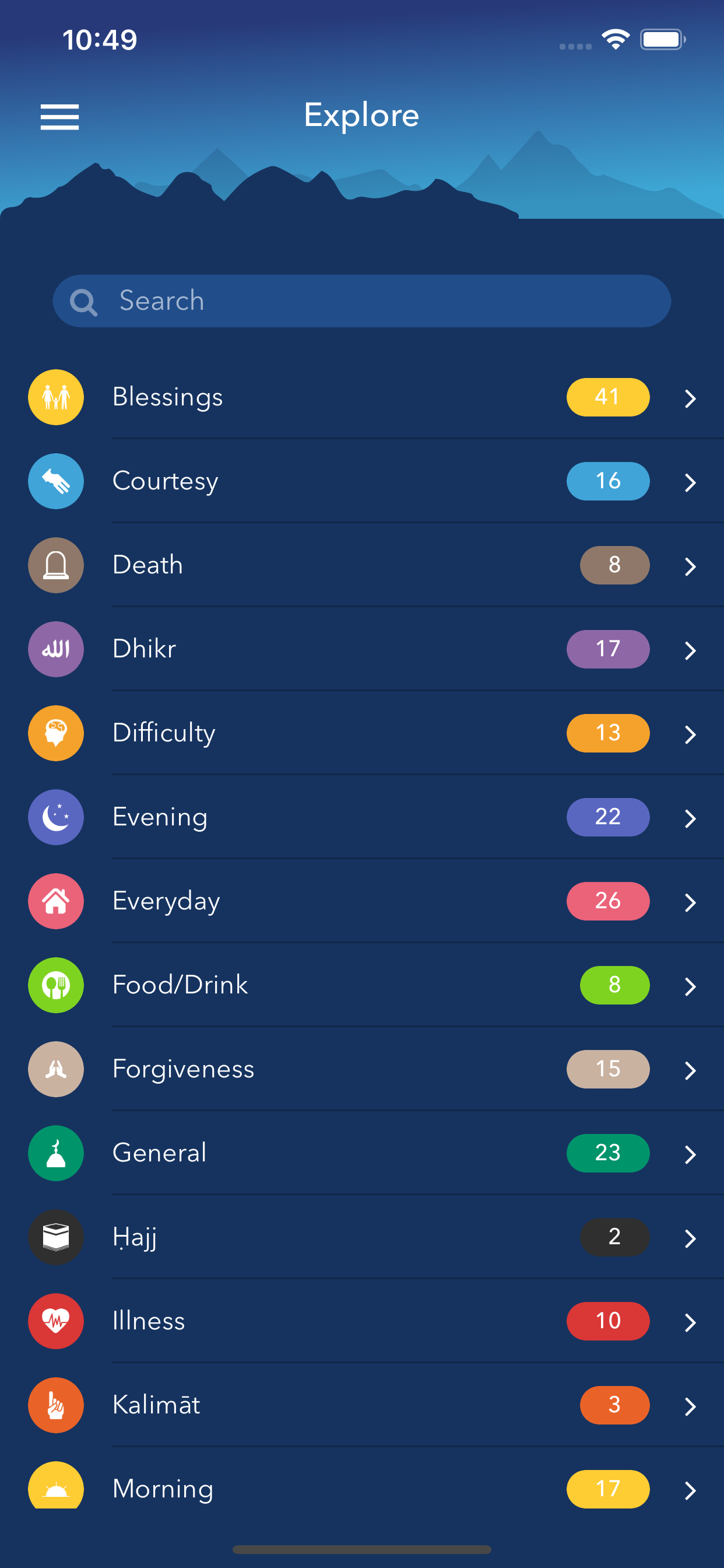
Task: Open the Difficulty category
Action: 361,733
